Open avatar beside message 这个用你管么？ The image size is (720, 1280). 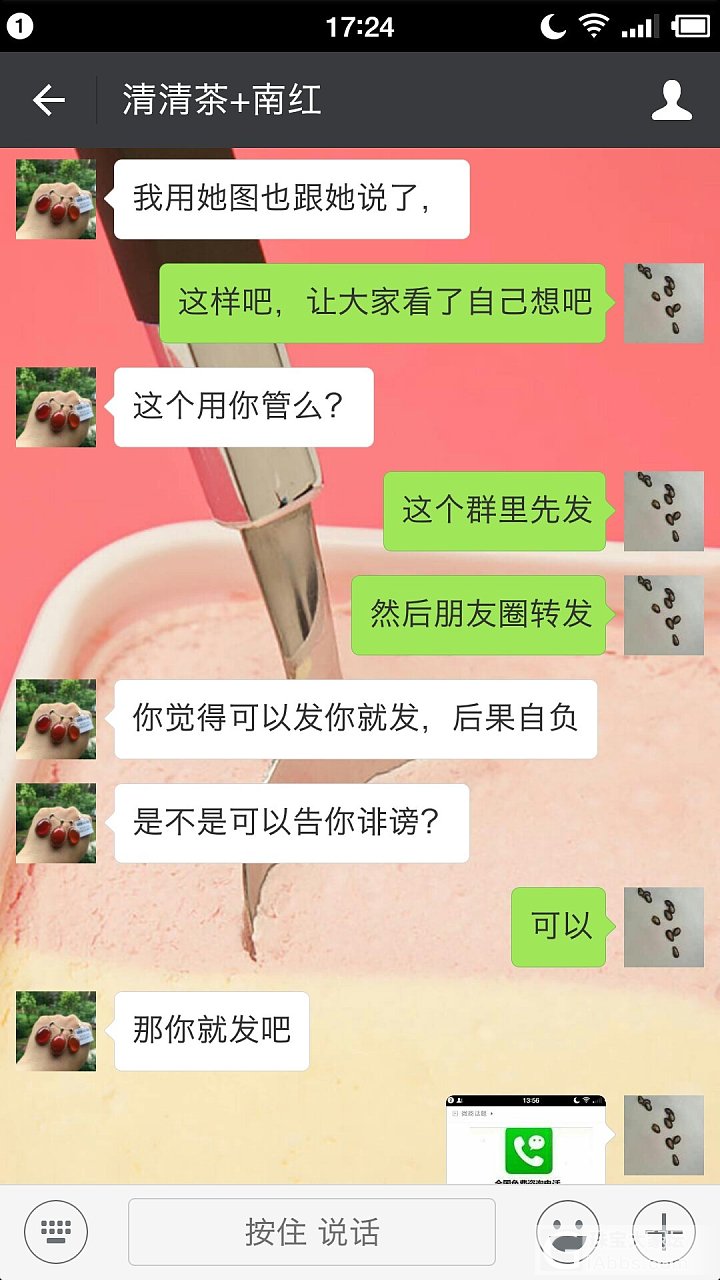click(x=56, y=407)
